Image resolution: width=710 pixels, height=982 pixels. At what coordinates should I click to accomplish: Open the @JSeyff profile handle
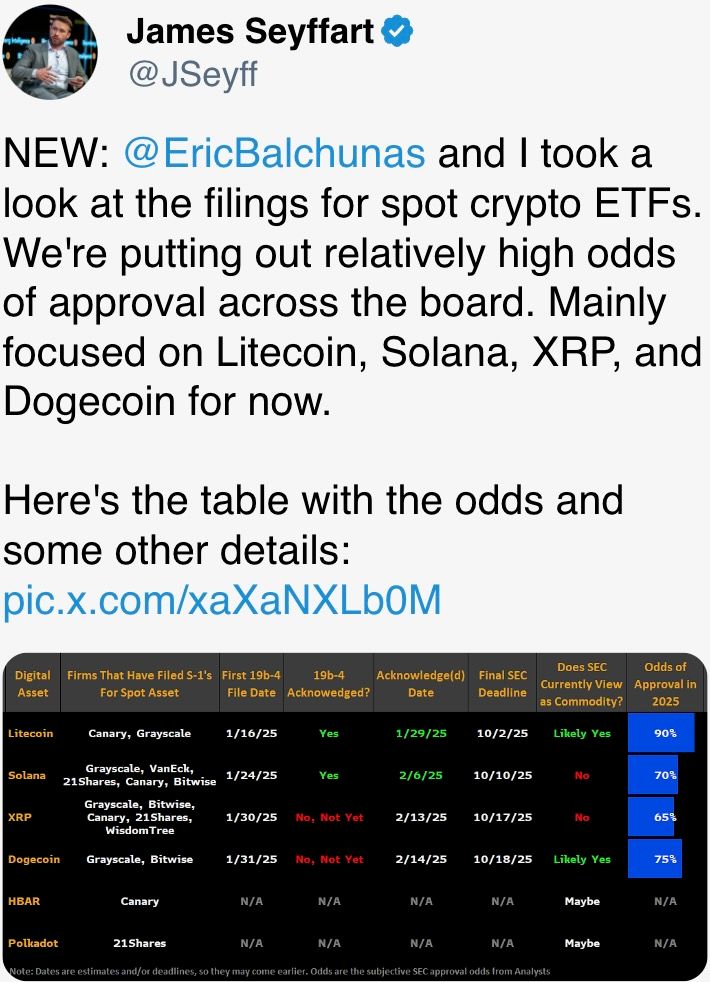click(x=191, y=74)
